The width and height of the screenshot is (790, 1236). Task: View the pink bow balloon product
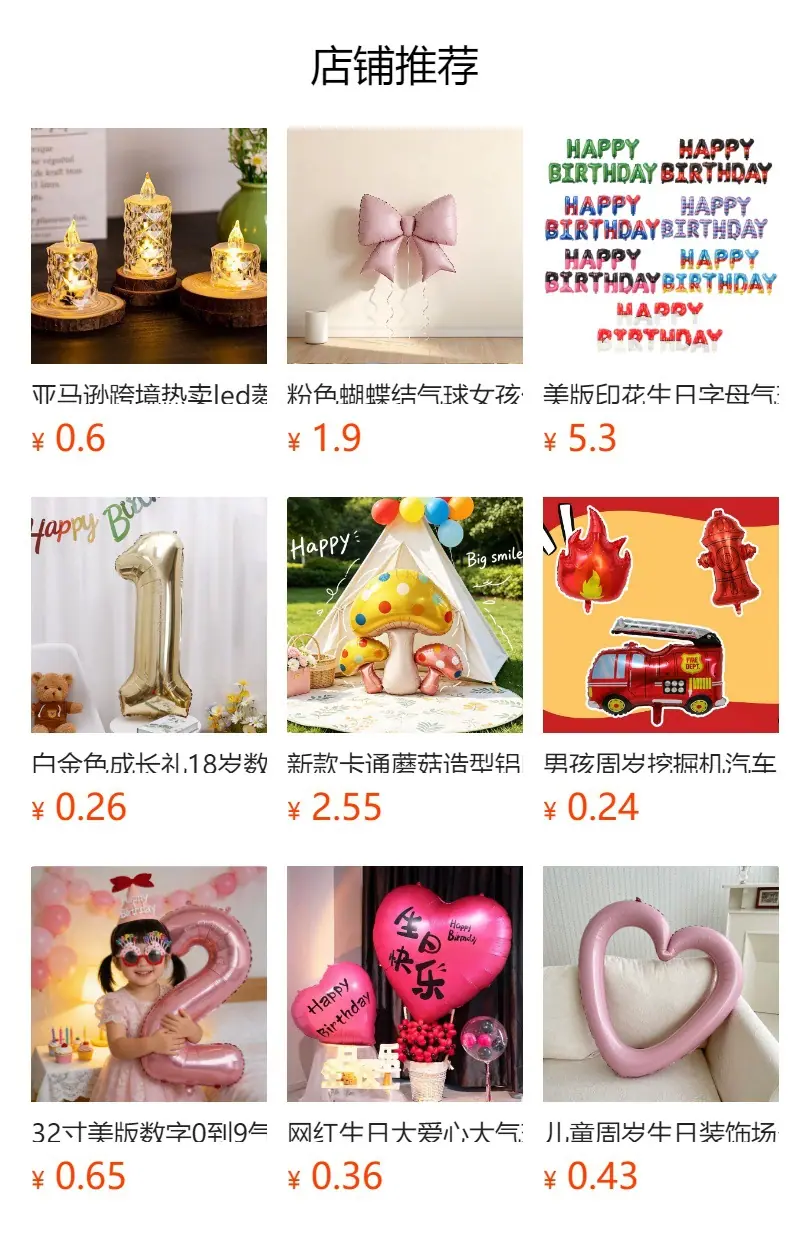click(405, 246)
